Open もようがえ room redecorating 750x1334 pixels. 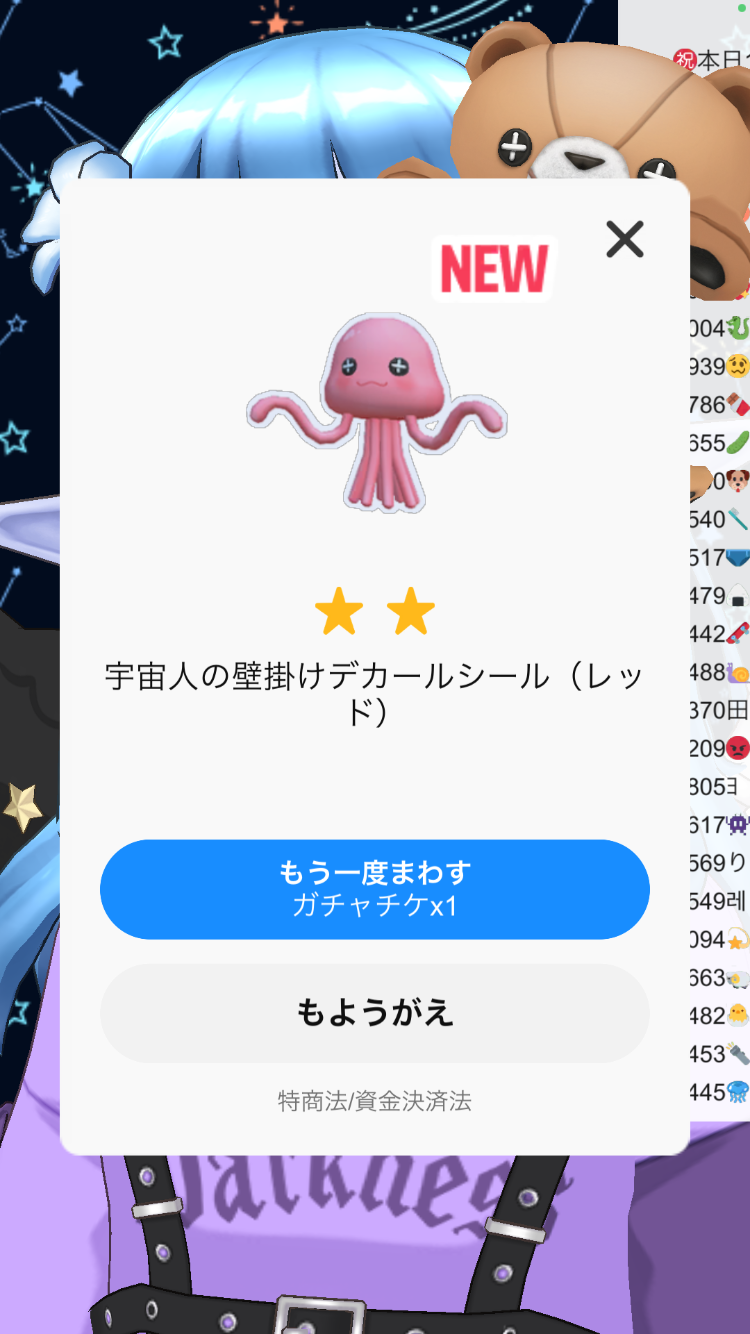coord(374,1013)
